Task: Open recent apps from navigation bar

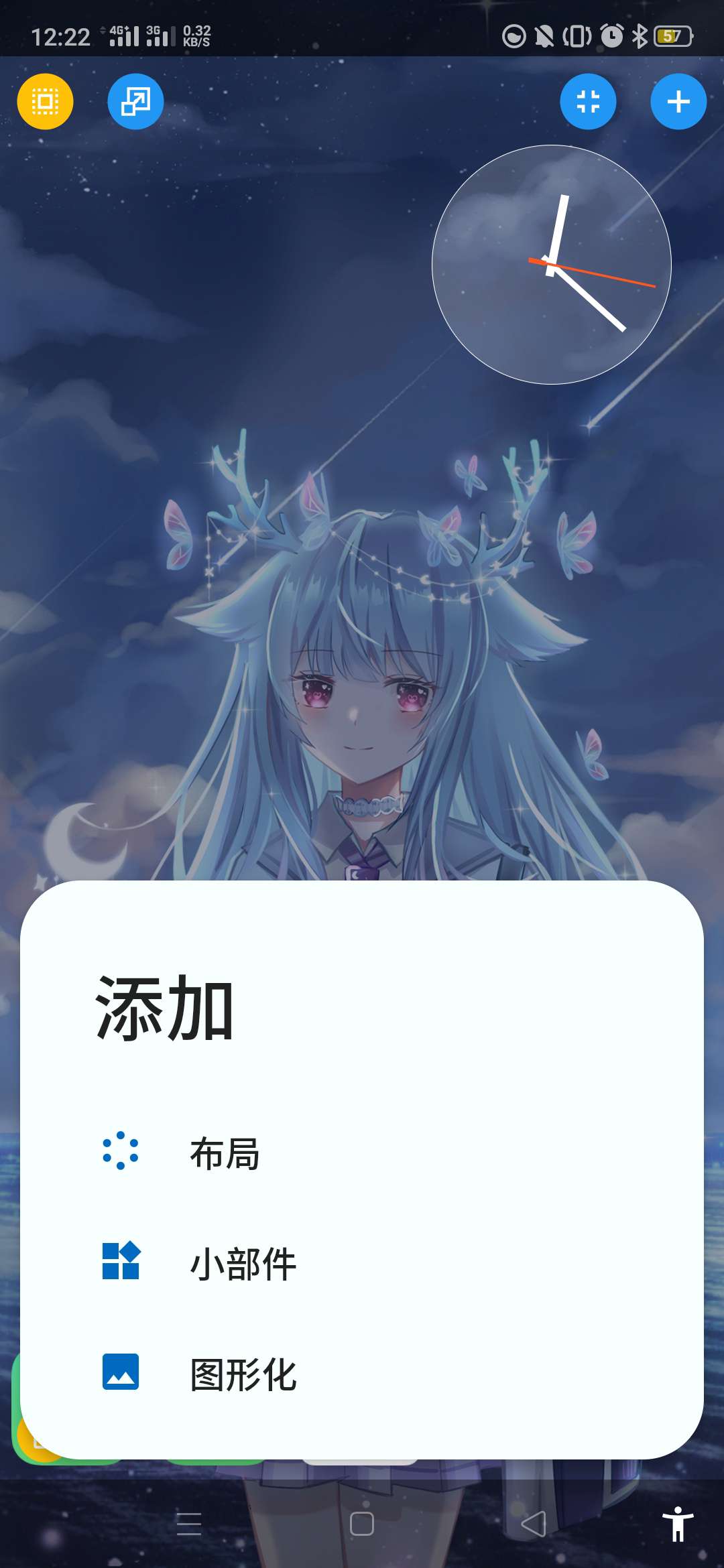Action: [189, 1524]
